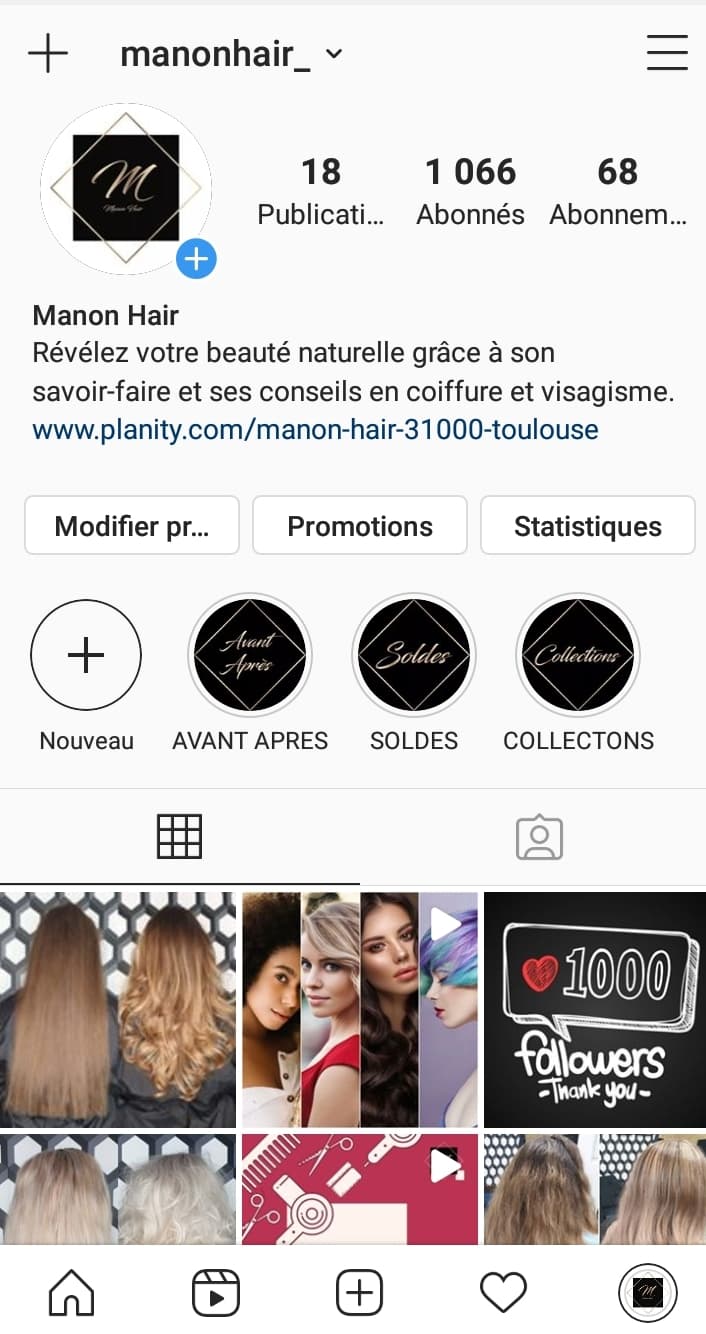Tap the Modifier profil button
Image resolution: width=706 pixels, height=1334 pixels.
[132, 526]
